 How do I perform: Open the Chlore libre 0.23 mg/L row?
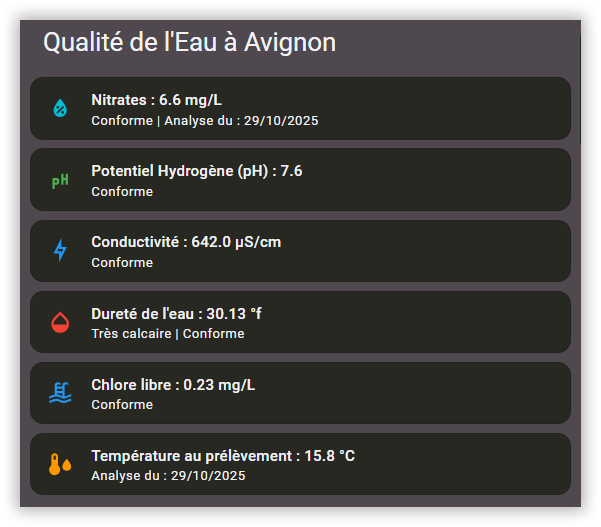coord(300,393)
